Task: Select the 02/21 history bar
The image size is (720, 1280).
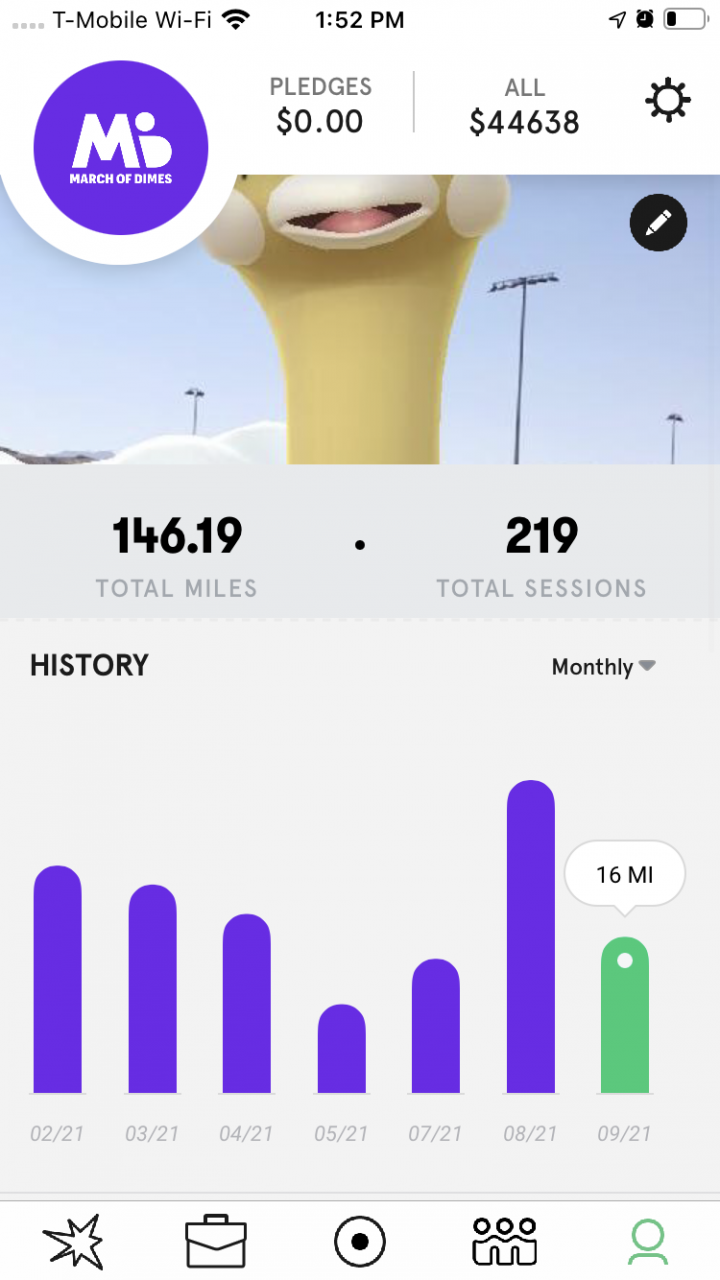Action: pyautogui.click(x=58, y=980)
